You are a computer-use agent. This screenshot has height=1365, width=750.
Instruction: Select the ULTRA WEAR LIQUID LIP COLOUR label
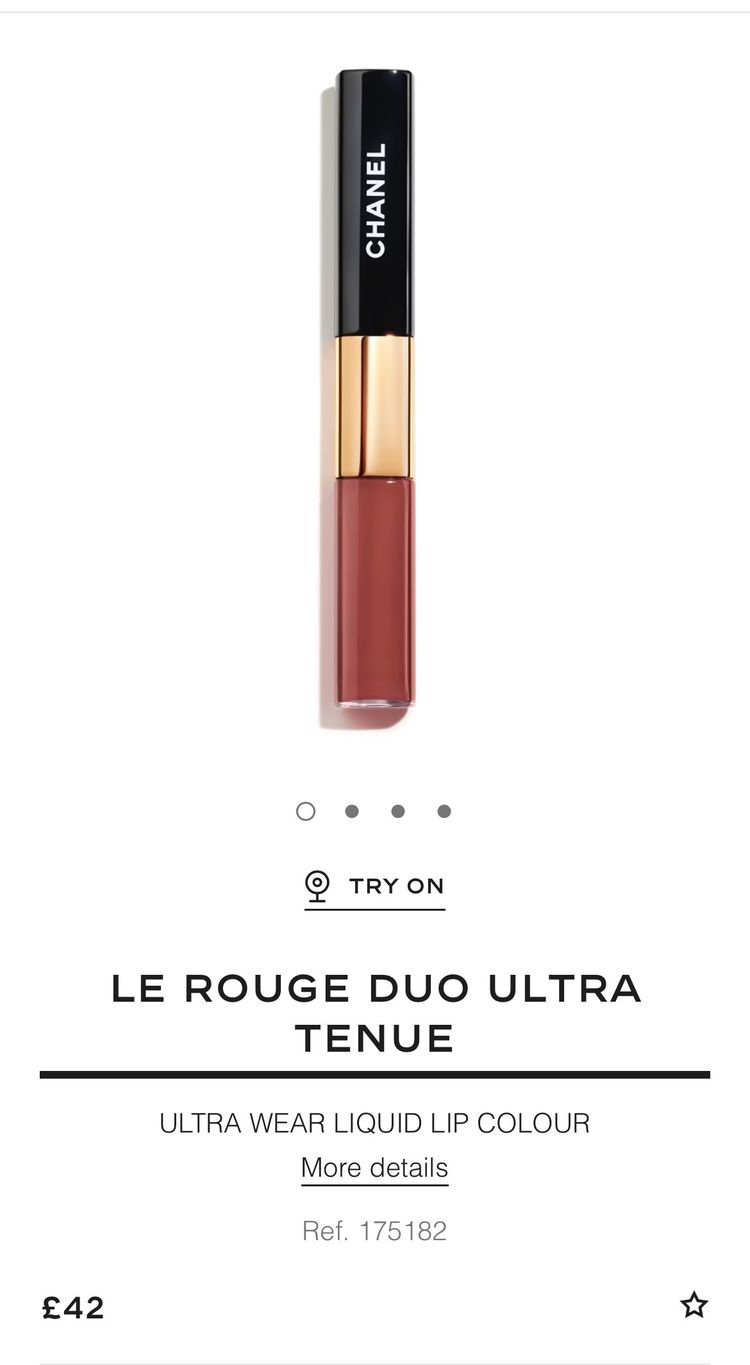pyautogui.click(x=374, y=1123)
